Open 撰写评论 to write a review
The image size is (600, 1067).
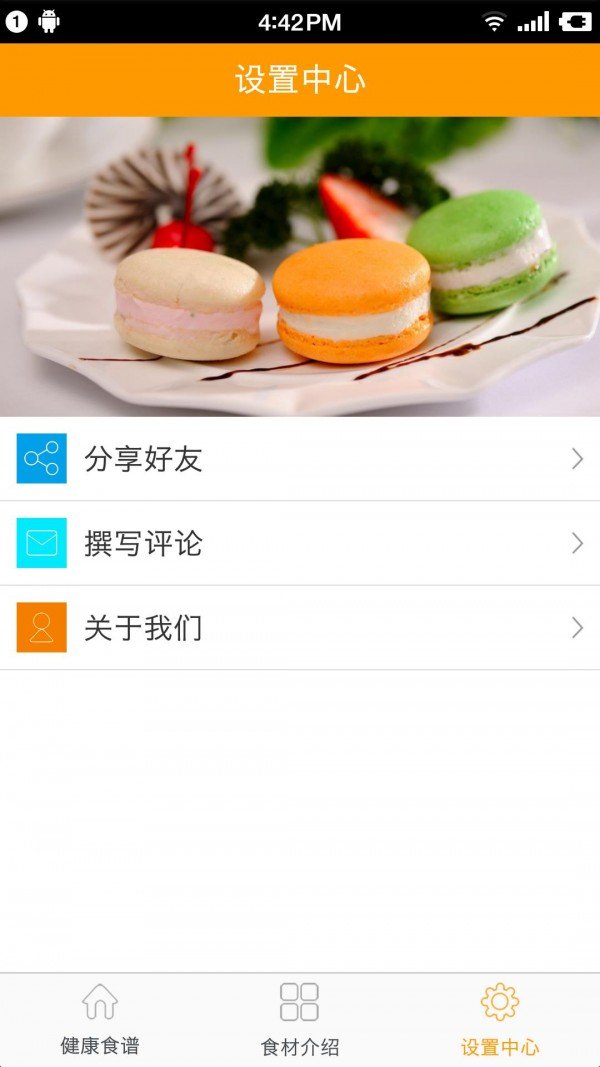coord(300,543)
